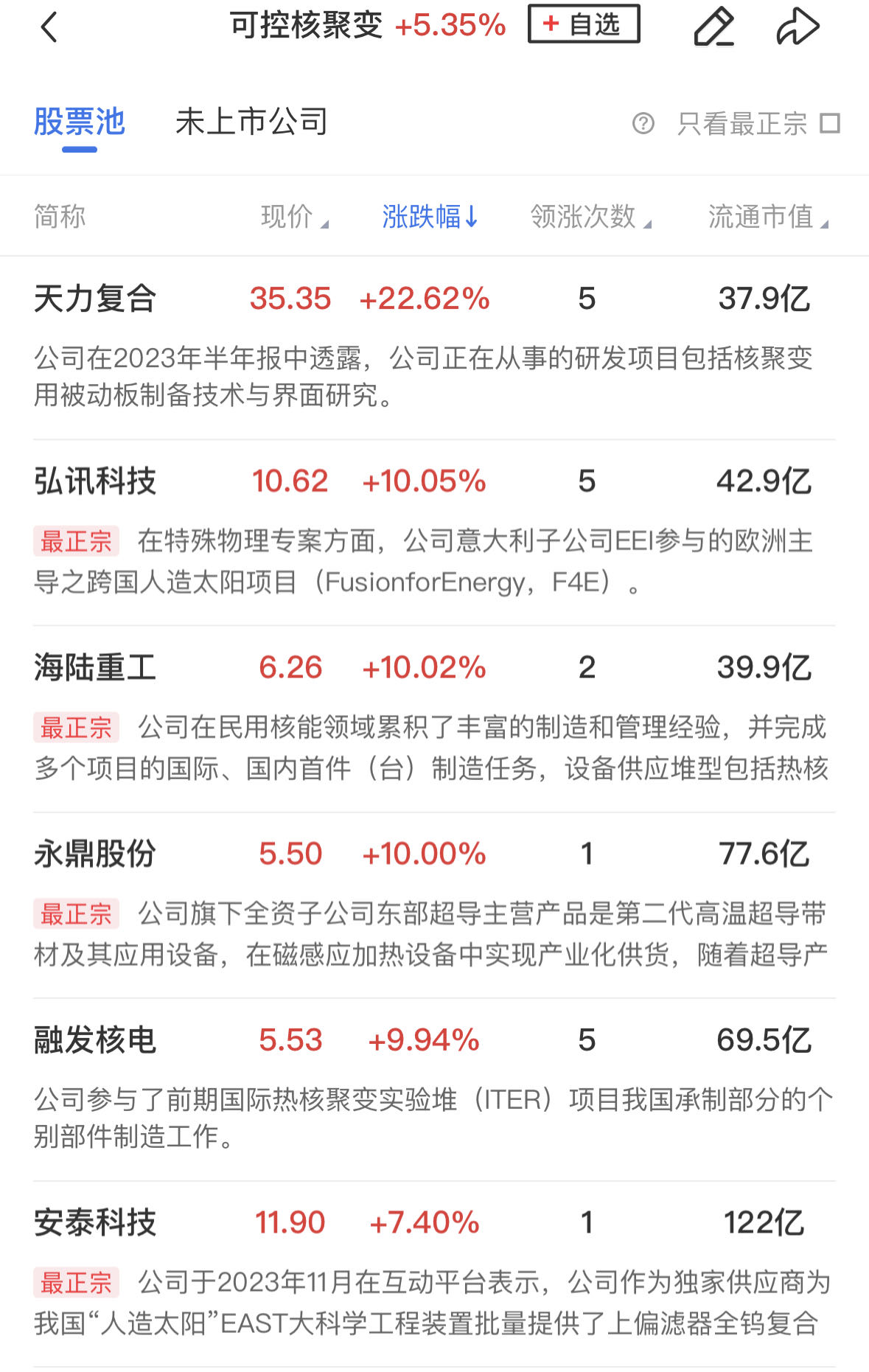This screenshot has height=1372, width=869.
Task: Switch to the 未上市公司 tab
Action: click(x=251, y=122)
